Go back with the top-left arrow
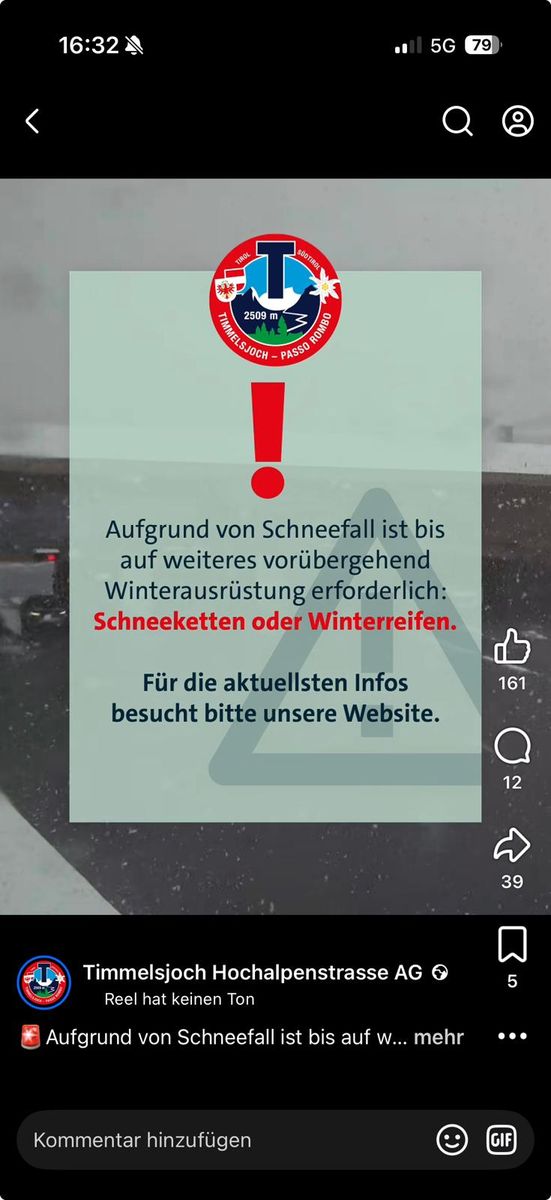The width and height of the screenshot is (551, 1200). (32, 122)
